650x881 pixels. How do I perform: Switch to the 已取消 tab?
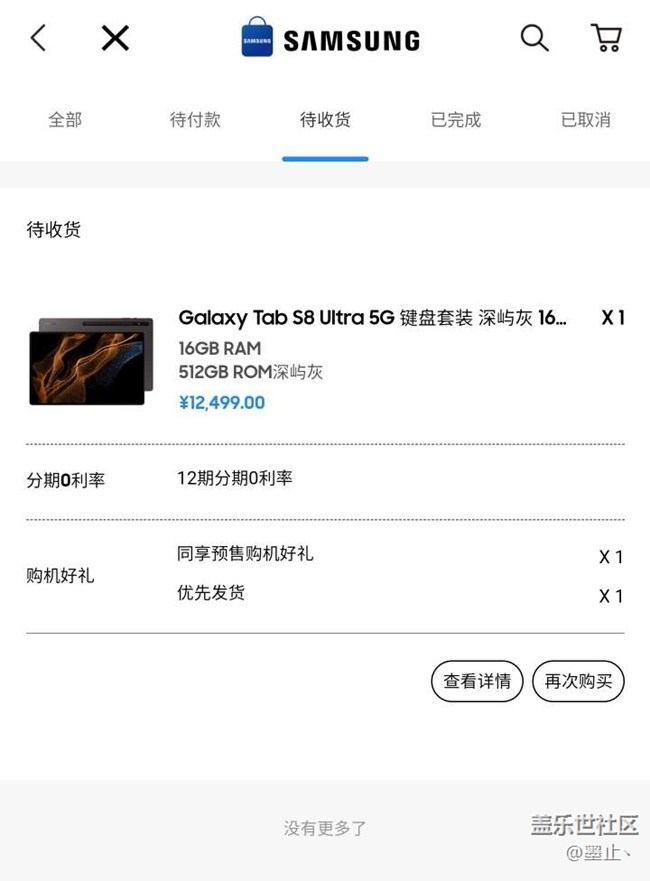tap(585, 120)
